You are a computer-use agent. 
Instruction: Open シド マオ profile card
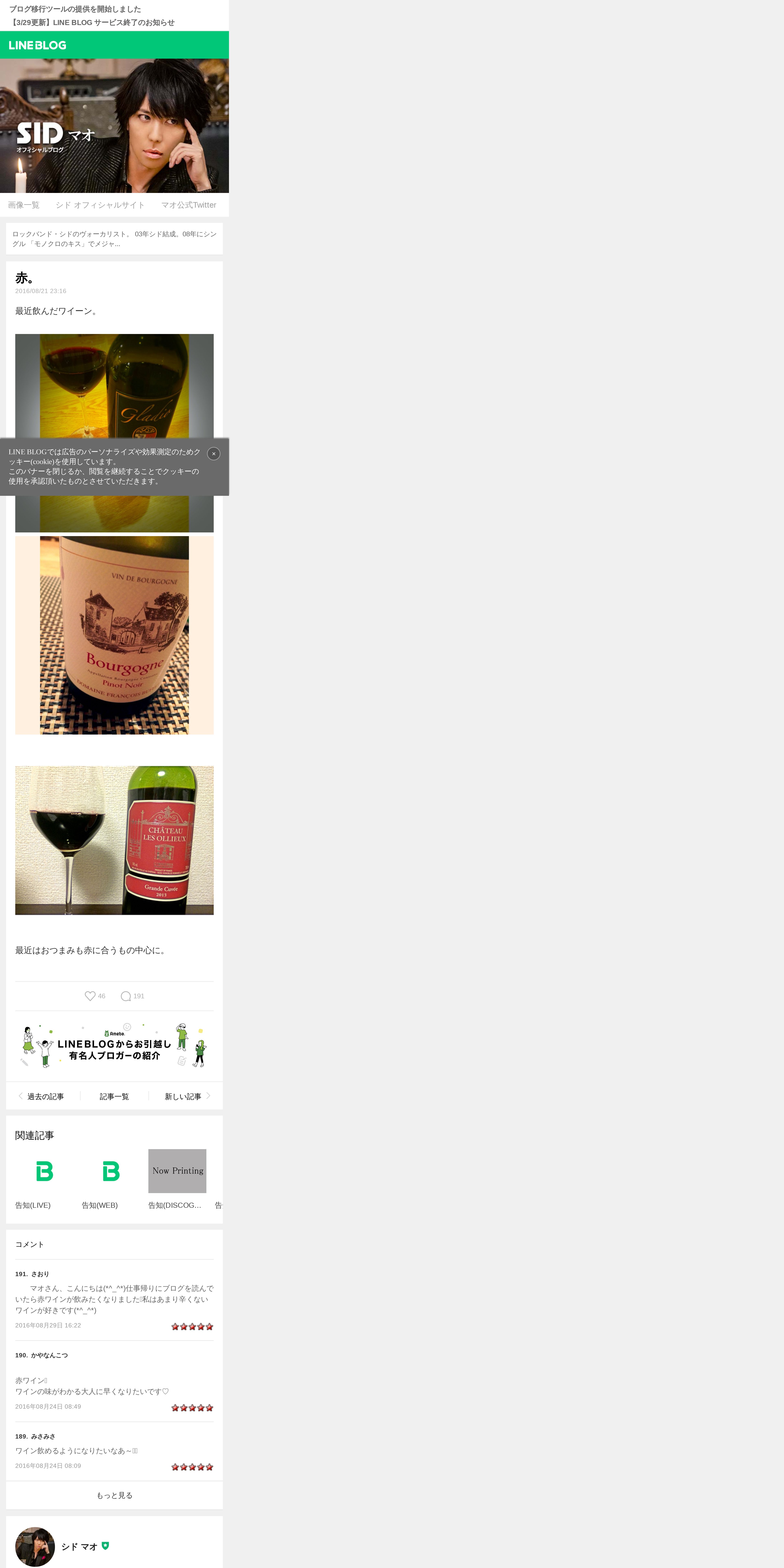(x=114, y=1546)
